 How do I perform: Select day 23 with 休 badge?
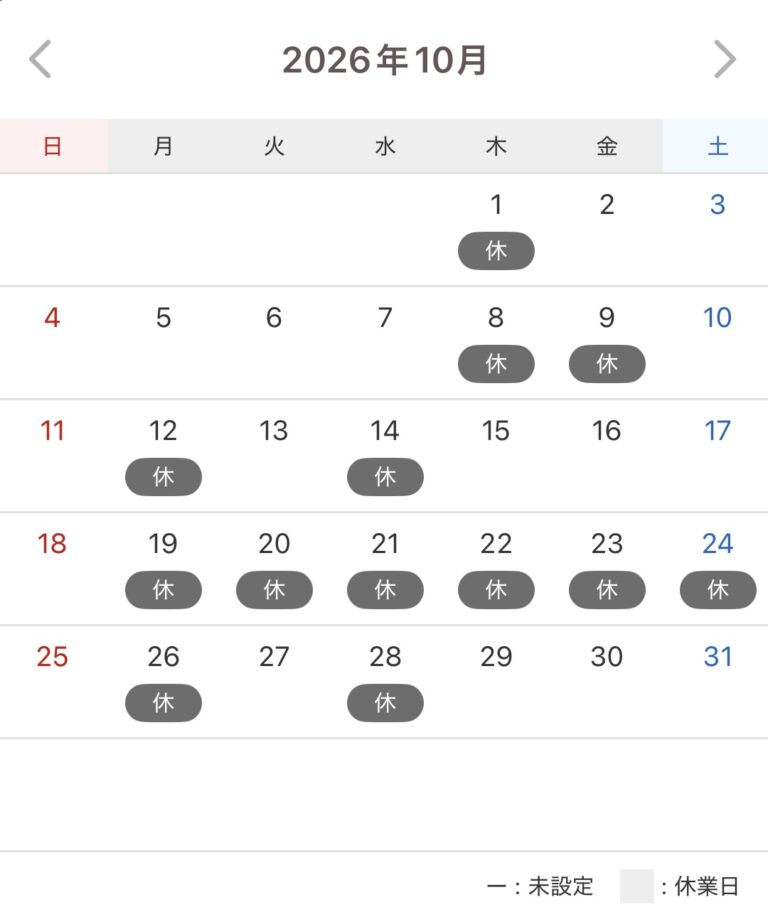(x=607, y=568)
